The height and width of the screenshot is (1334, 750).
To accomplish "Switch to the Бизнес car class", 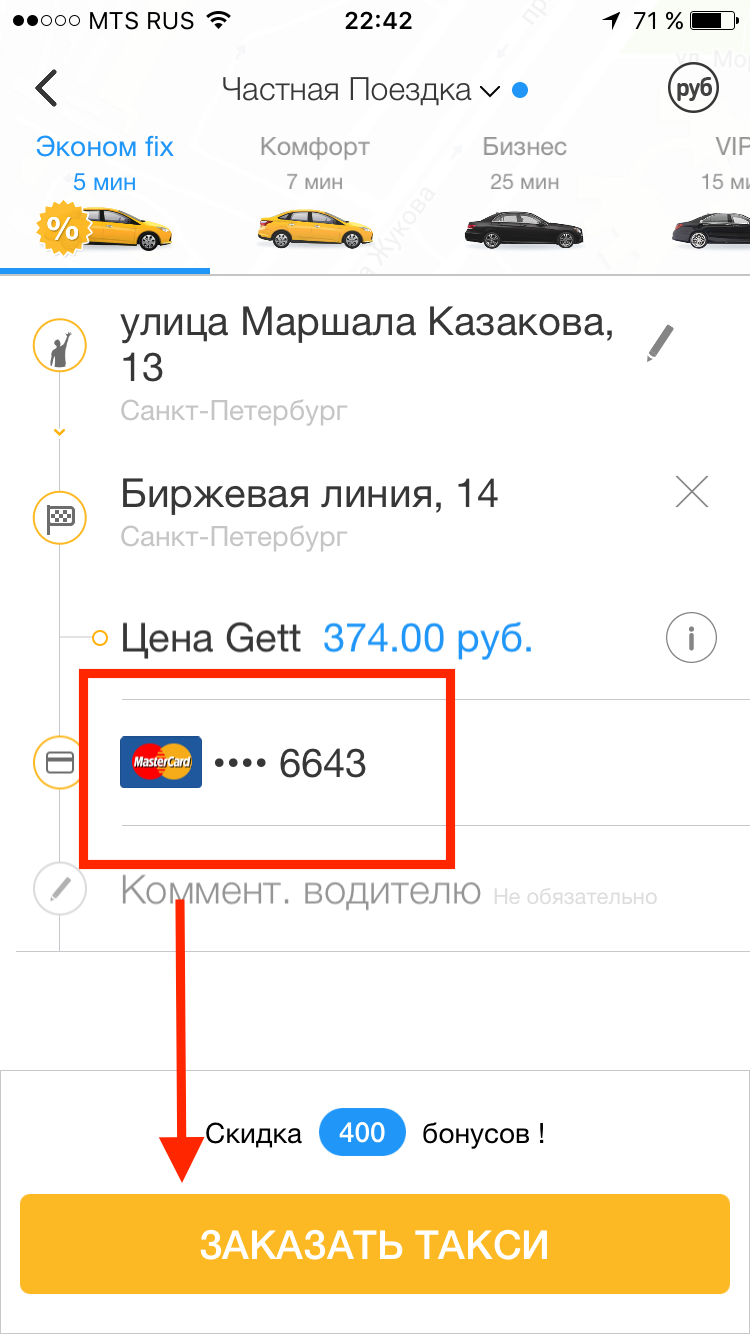I will pos(524,196).
